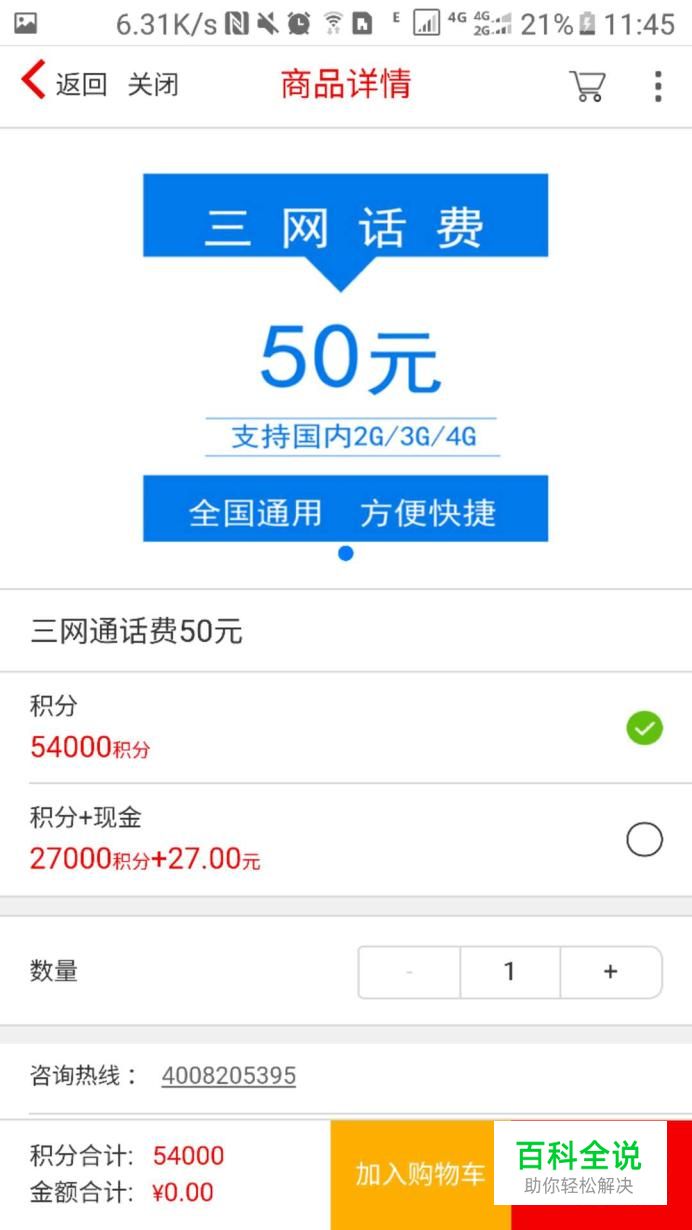Image resolution: width=692 pixels, height=1230 pixels.
Task: Select the 积分 54000 payment option
Action: point(644,728)
